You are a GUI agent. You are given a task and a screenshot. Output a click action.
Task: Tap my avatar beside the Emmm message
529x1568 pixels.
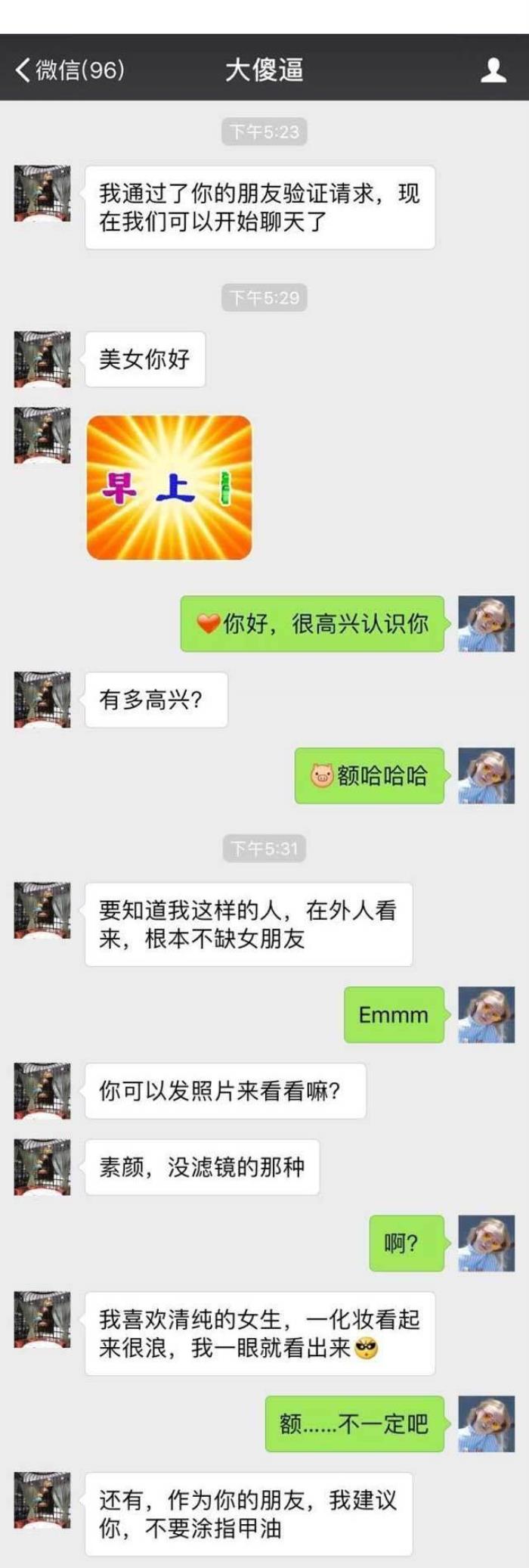(487, 1015)
